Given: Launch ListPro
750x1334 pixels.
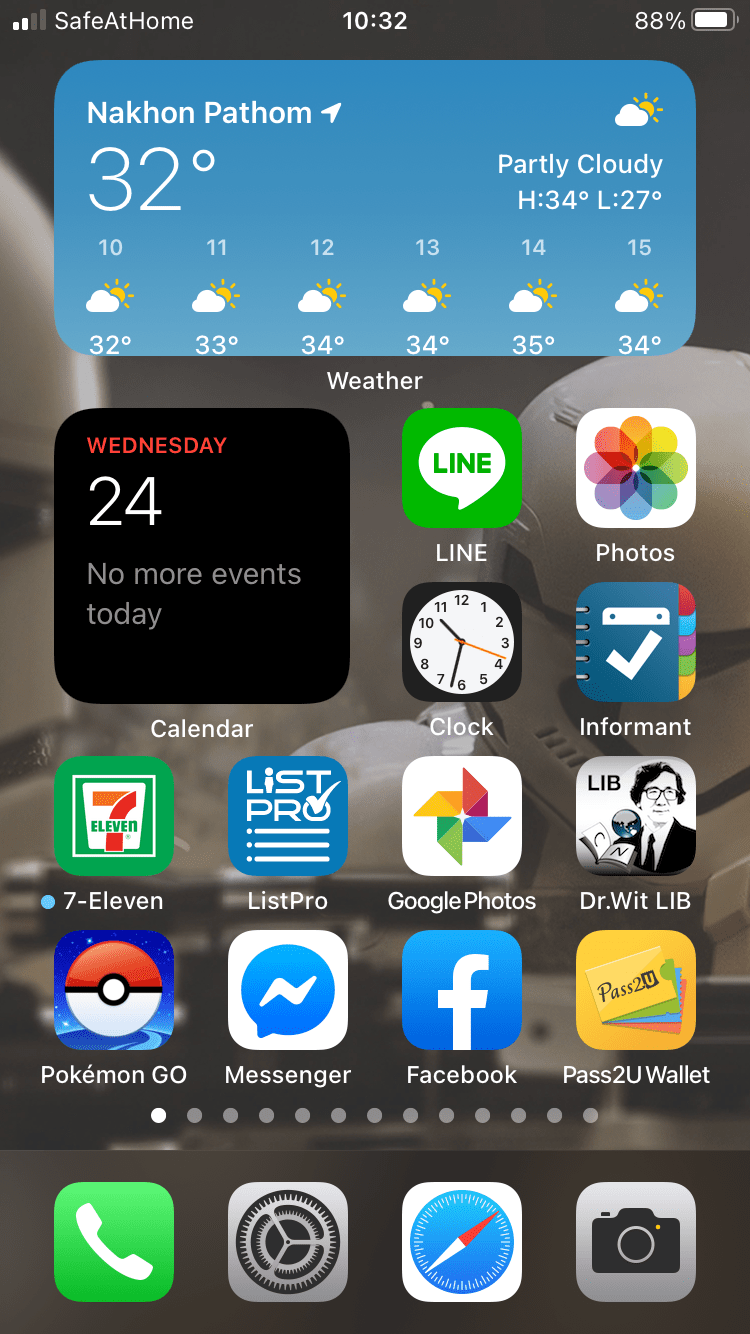Looking at the screenshot, I should pos(288,816).
